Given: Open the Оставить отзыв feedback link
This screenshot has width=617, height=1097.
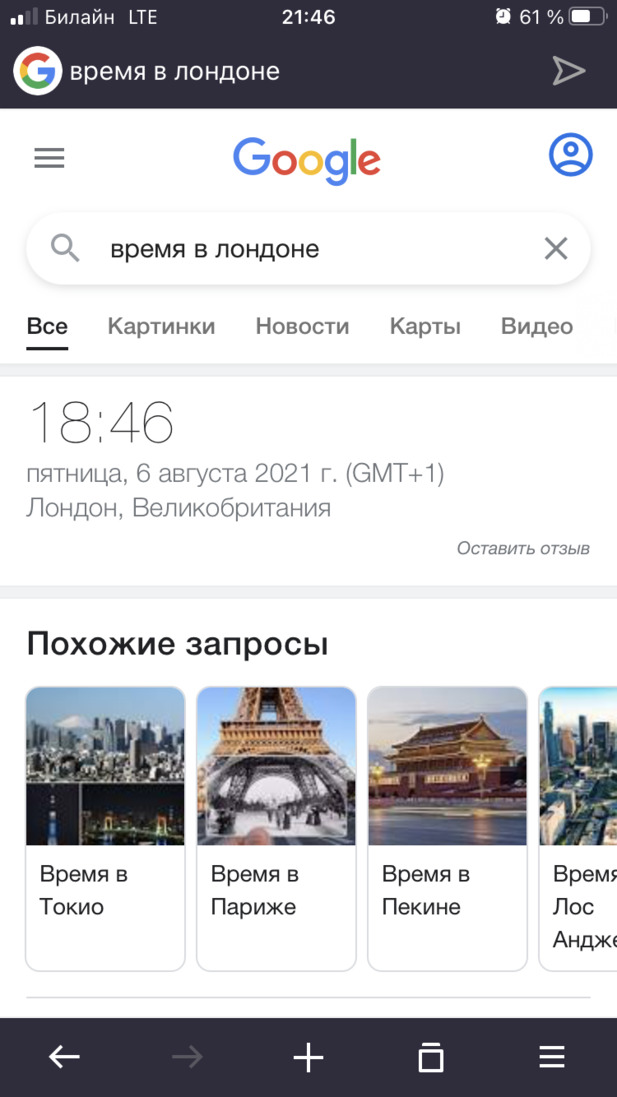Looking at the screenshot, I should coord(523,548).
